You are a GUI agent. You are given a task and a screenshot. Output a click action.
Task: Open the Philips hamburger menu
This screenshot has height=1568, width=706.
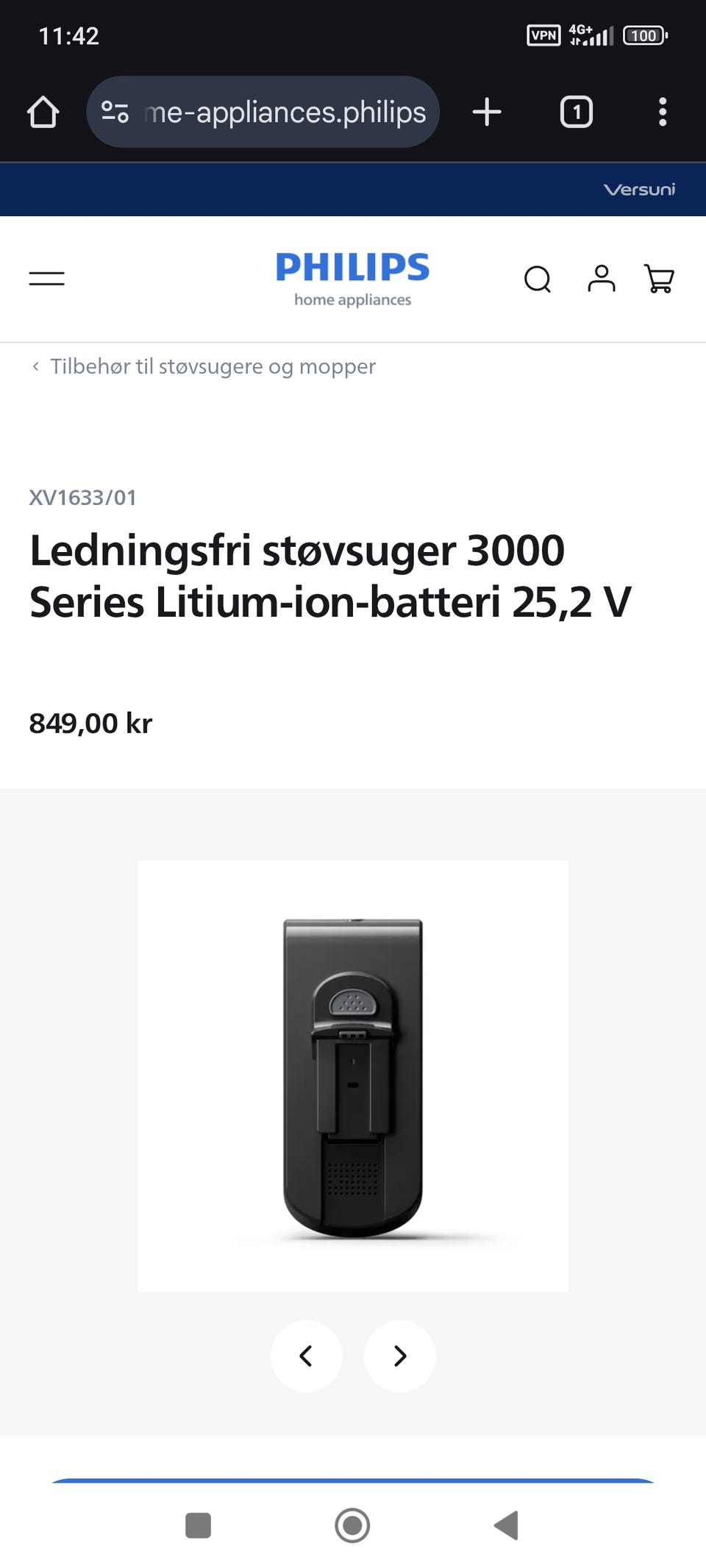[x=47, y=279]
